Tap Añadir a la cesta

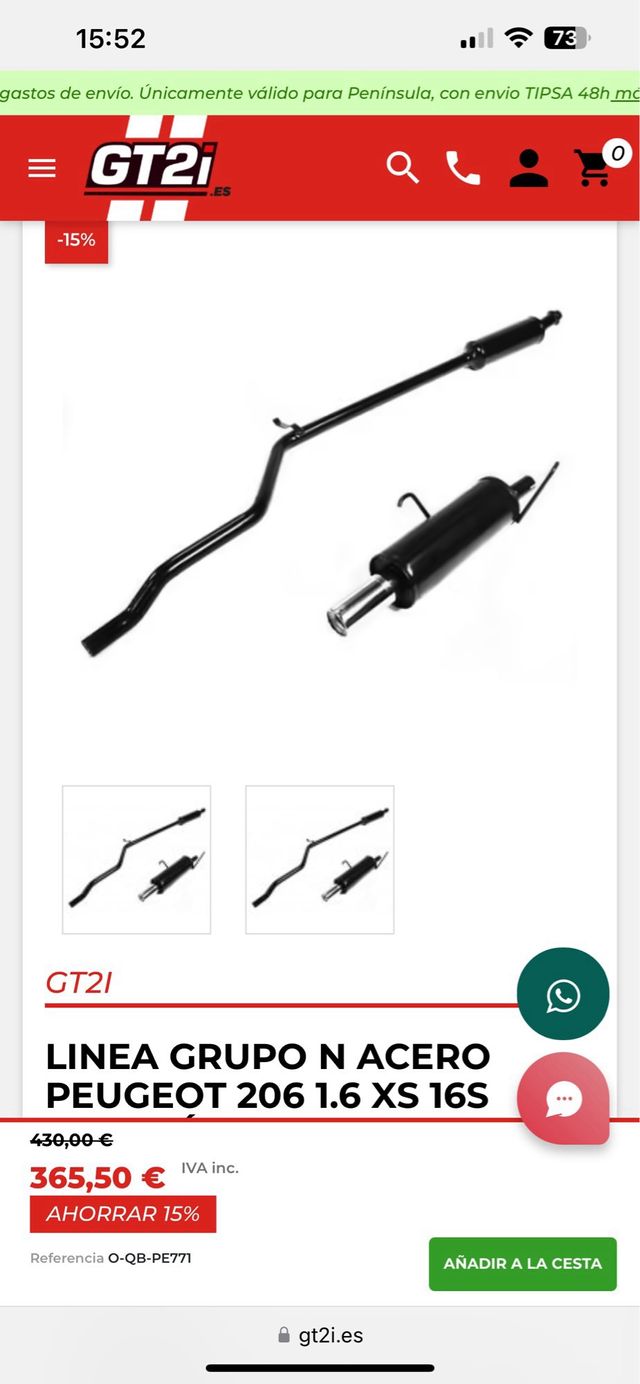click(x=522, y=1264)
